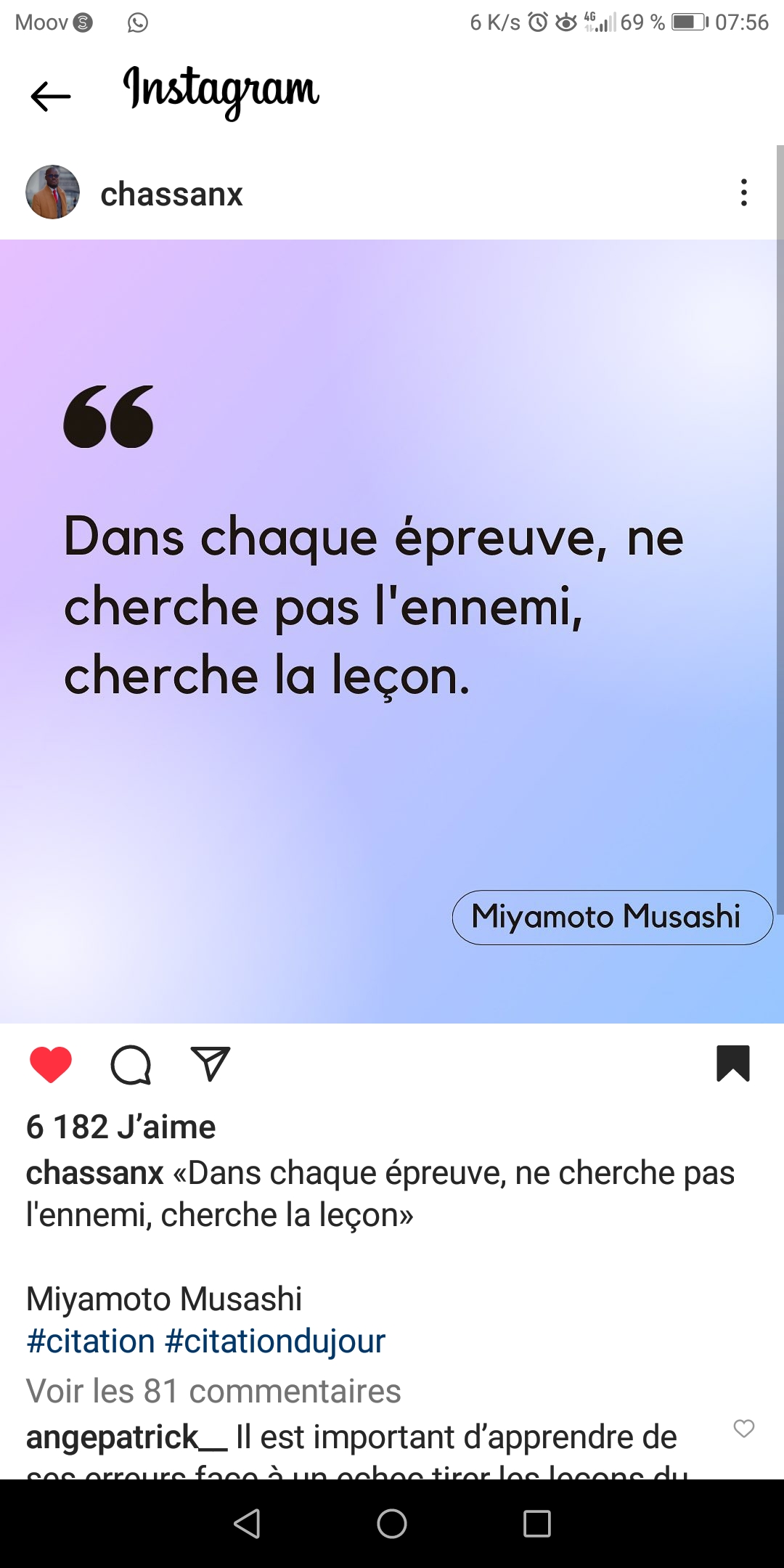Image resolution: width=784 pixels, height=1568 pixels.
Task: Open the chassanx username in the post header
Action: pyautogui.click(x=171, y=195)
